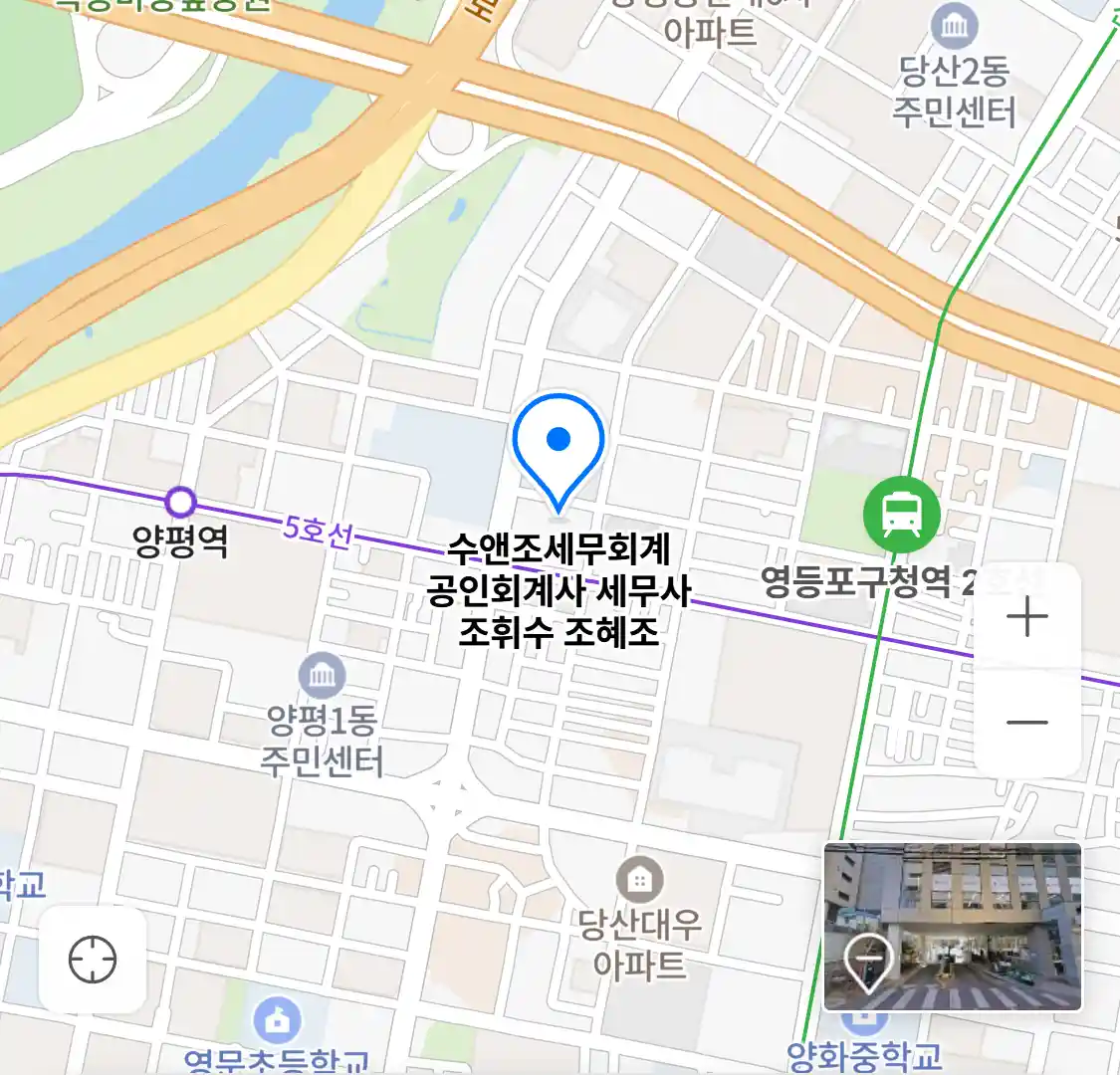
Task: Select 영등포구청역 station marker
Action: 901,516
